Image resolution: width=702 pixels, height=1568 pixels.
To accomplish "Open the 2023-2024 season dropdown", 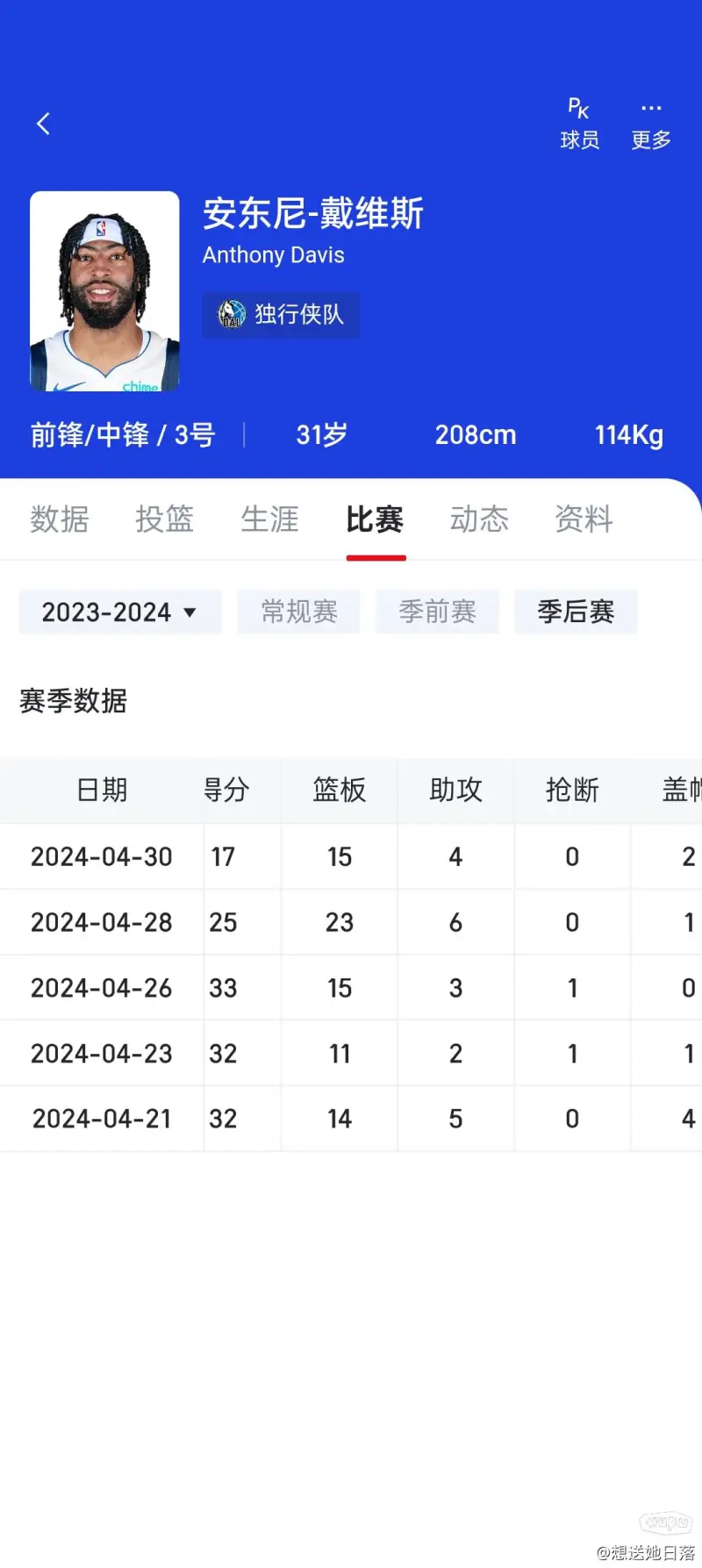I will (119, 612).
